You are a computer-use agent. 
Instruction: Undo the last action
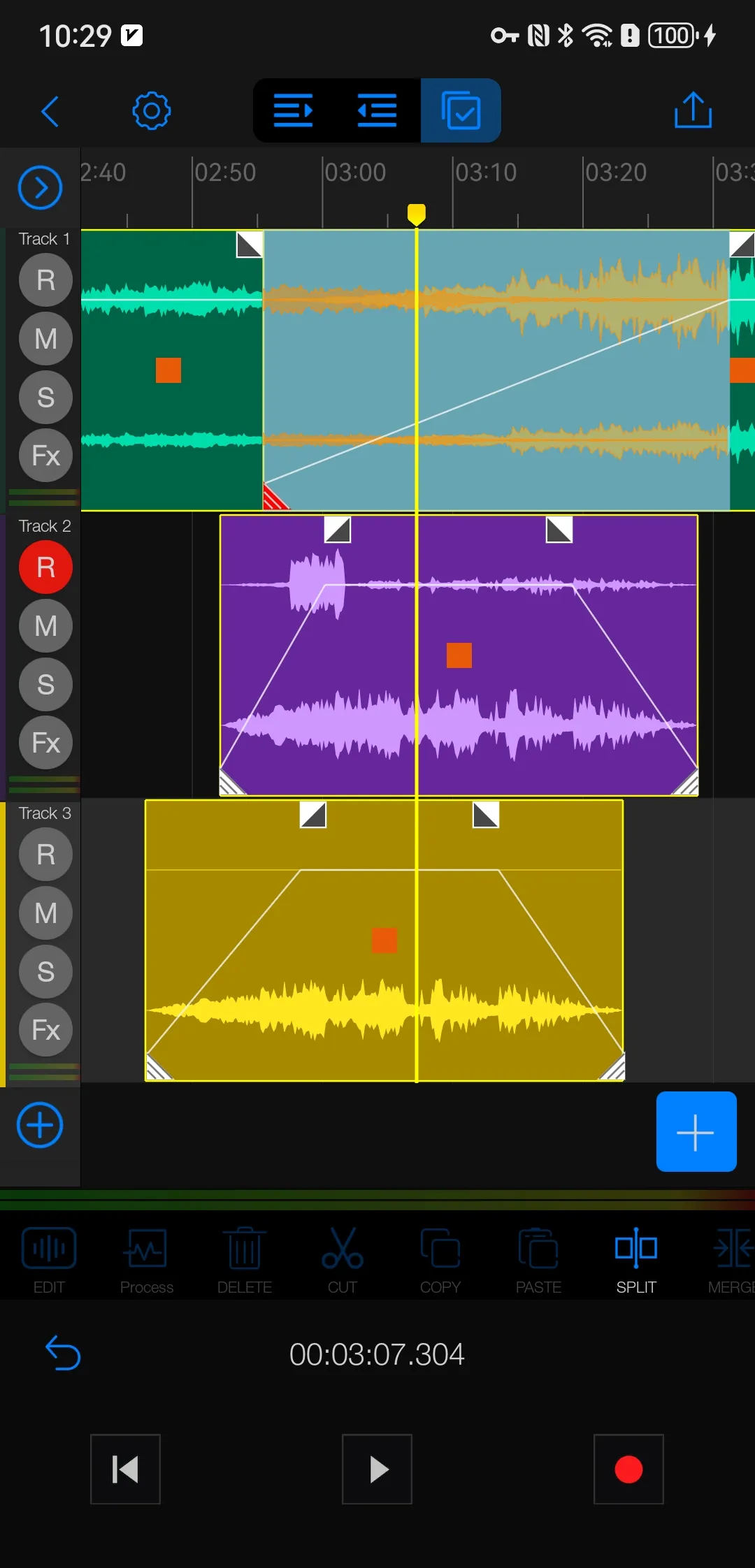(63, 1353)
